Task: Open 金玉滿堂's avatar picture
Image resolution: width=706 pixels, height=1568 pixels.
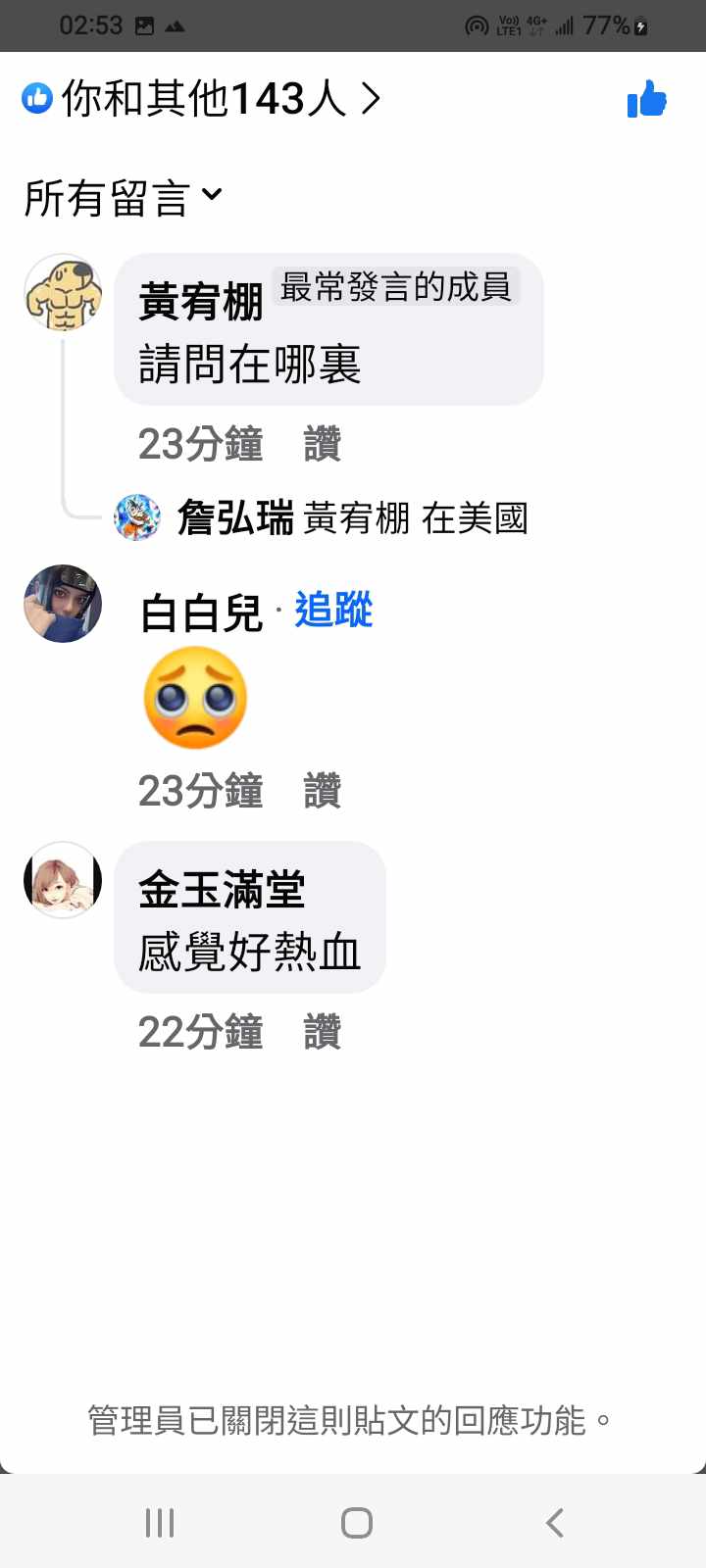Action: click(63, 879)
